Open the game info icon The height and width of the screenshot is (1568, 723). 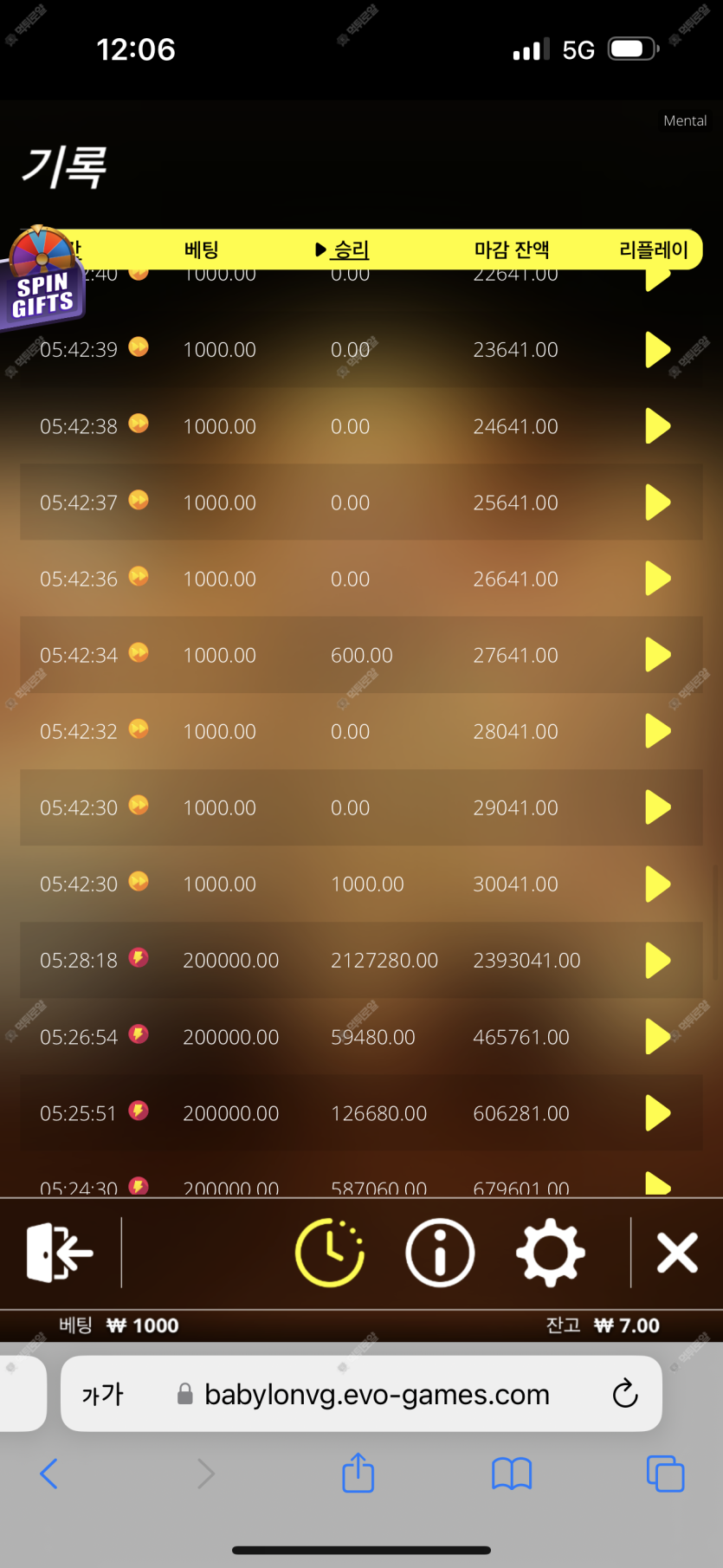pos(440,1253)
